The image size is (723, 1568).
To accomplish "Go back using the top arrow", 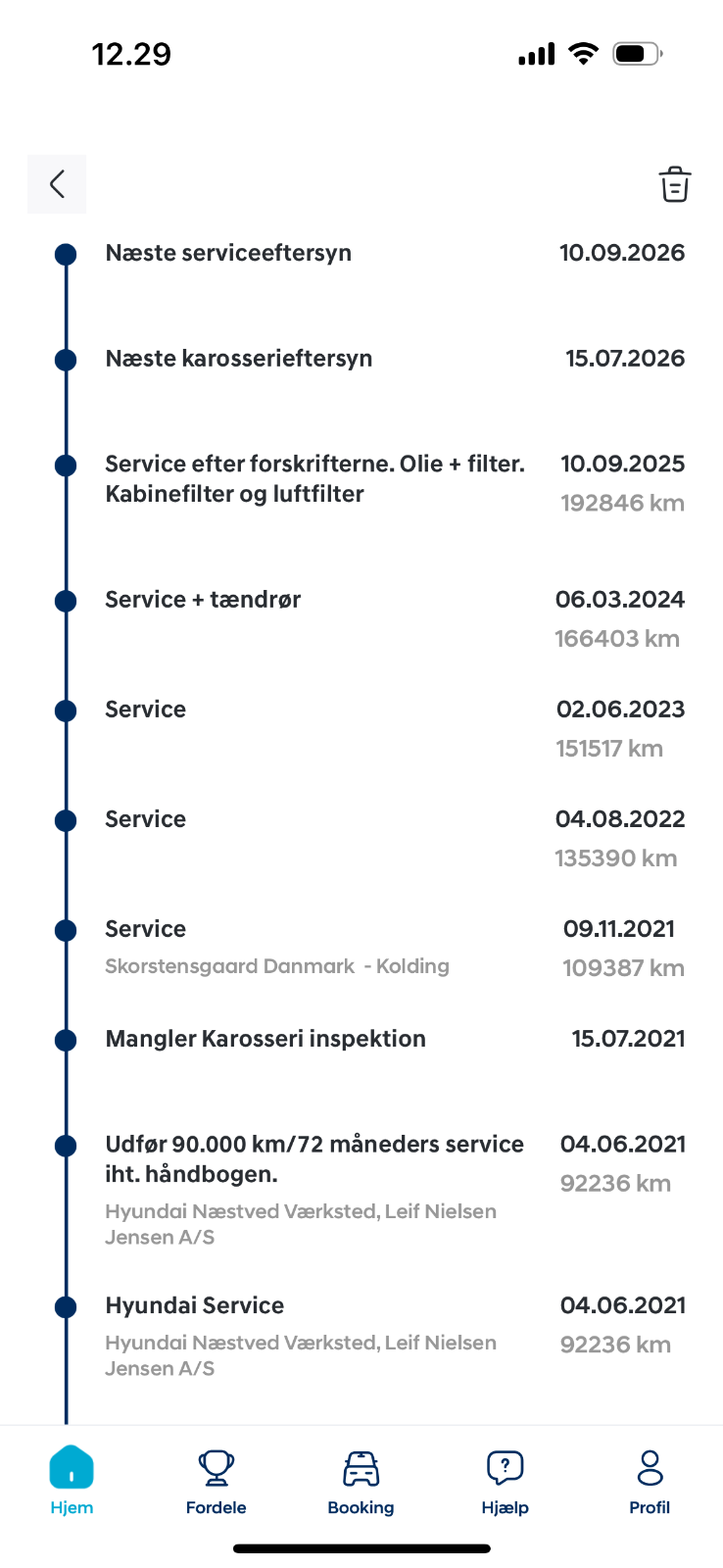I will 57,183.
